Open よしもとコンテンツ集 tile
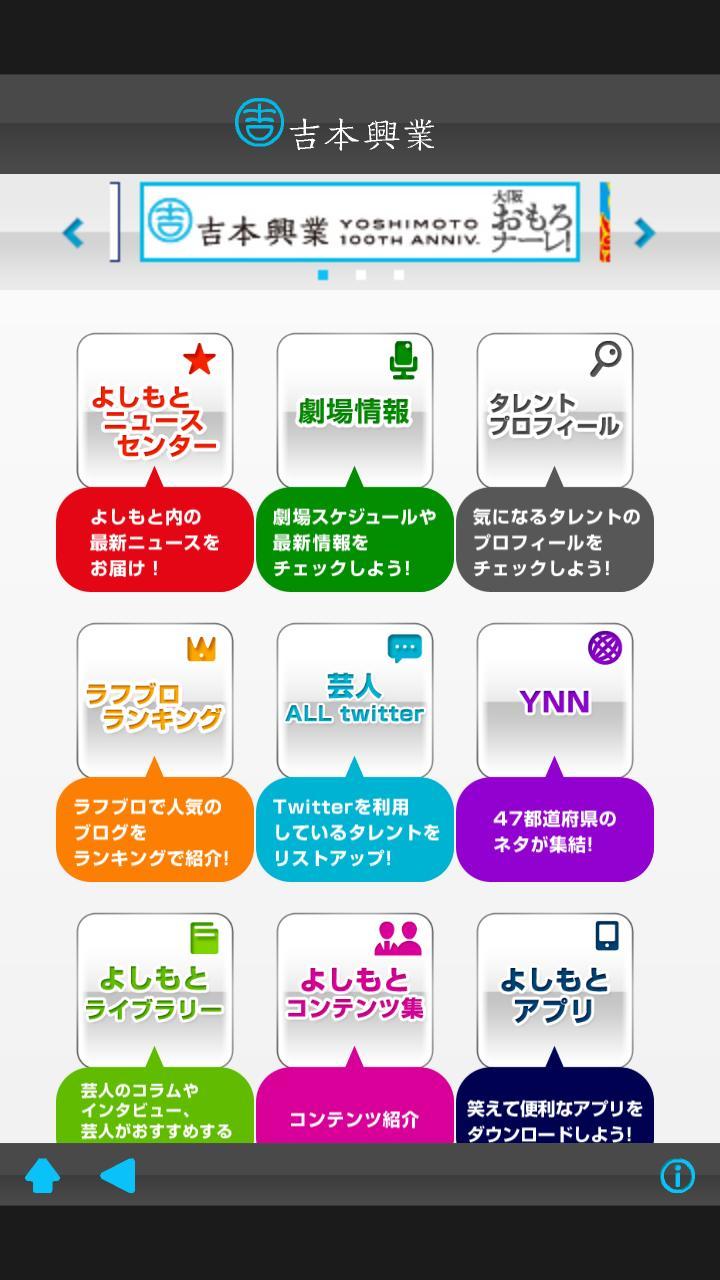This screenshot has width=720, height=1280. (355, 991)
